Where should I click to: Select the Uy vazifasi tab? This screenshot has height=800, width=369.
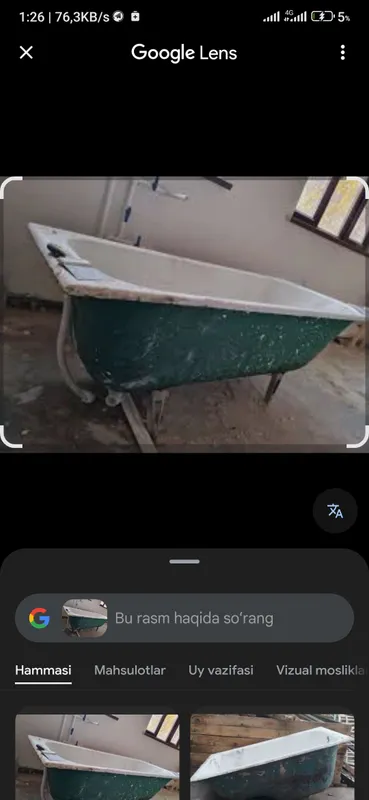click(220, 670)
